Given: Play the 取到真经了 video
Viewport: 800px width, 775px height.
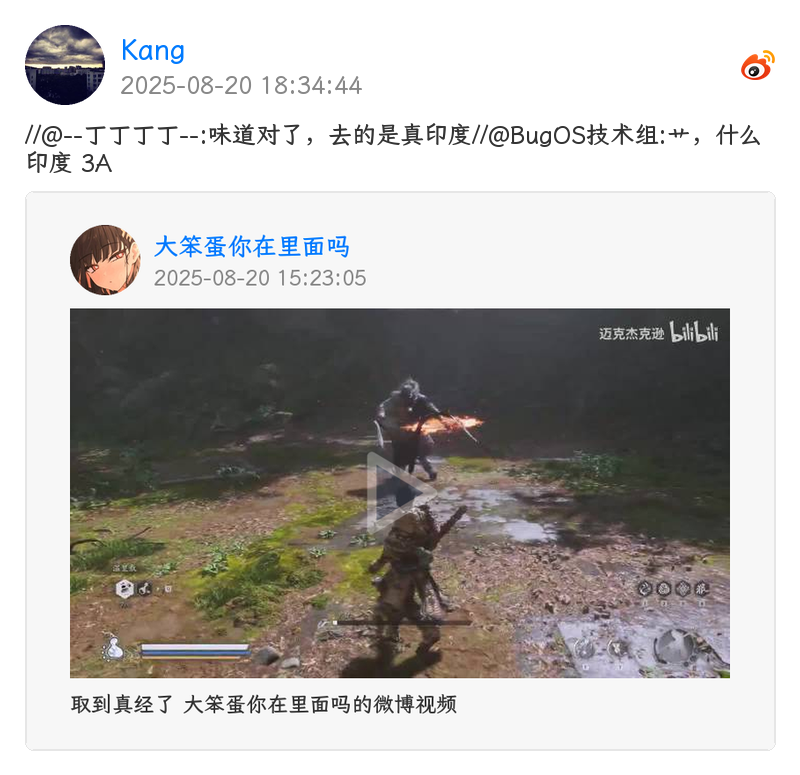Looking at the screenshot, I should coord(399,492).
